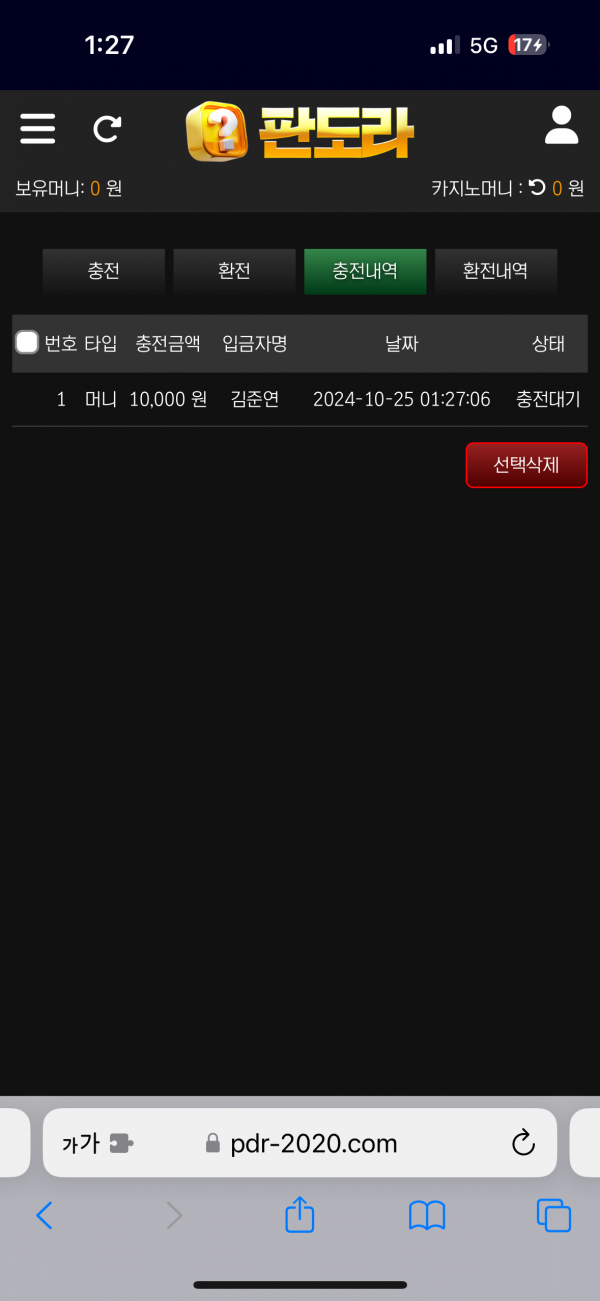The height and width of the screenshot is (1301, 600).
Task: Go back with the Safari back arrow
Action: (44, 1215)
